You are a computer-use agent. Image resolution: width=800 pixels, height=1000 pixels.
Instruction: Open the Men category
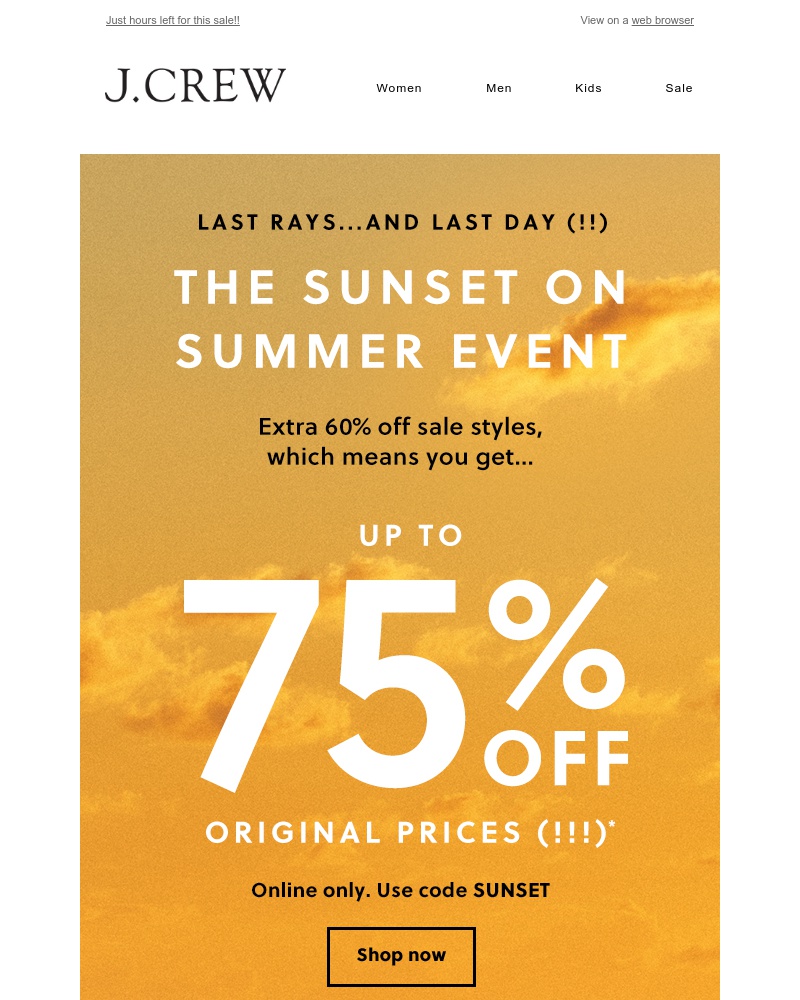click(499, 88)
